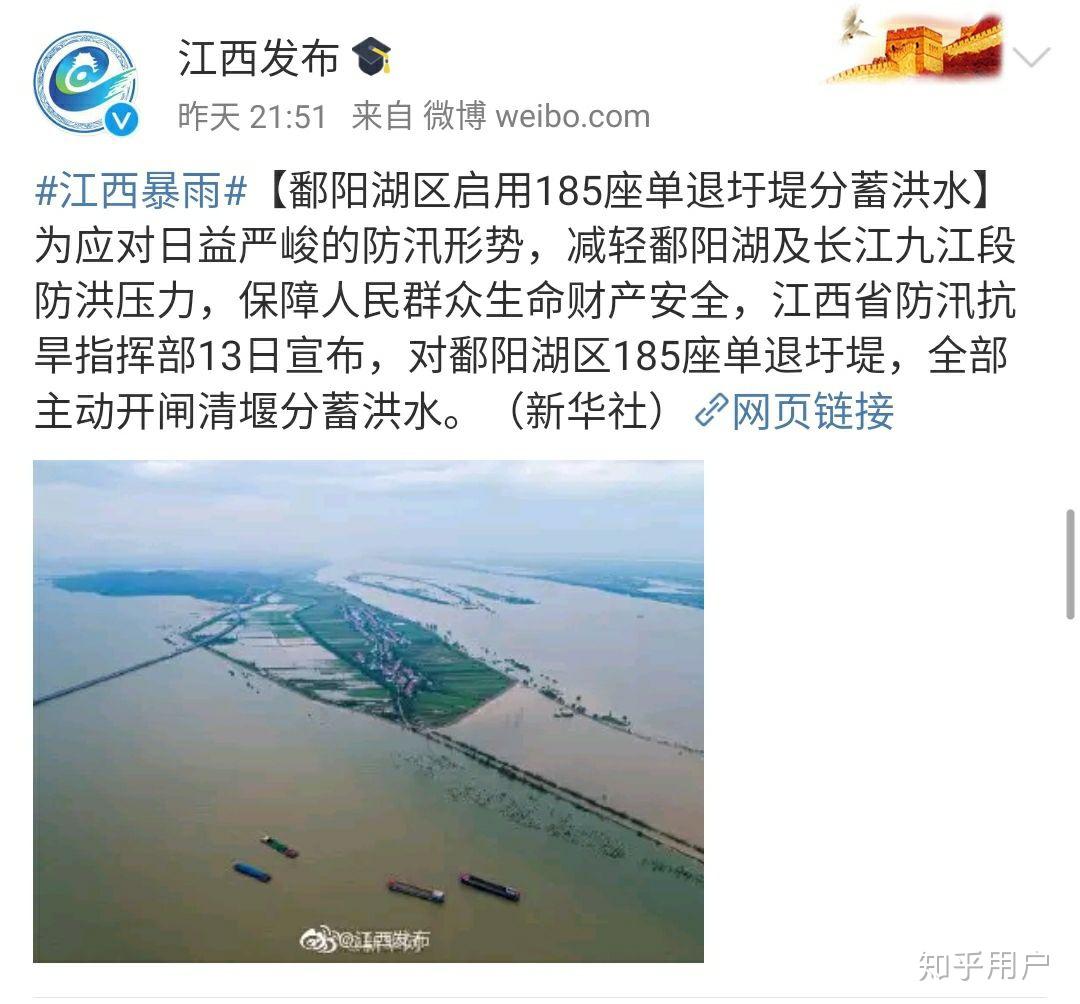Open the 网页链接 web link
This screenshot has width=1080, height=1004.
795,411
